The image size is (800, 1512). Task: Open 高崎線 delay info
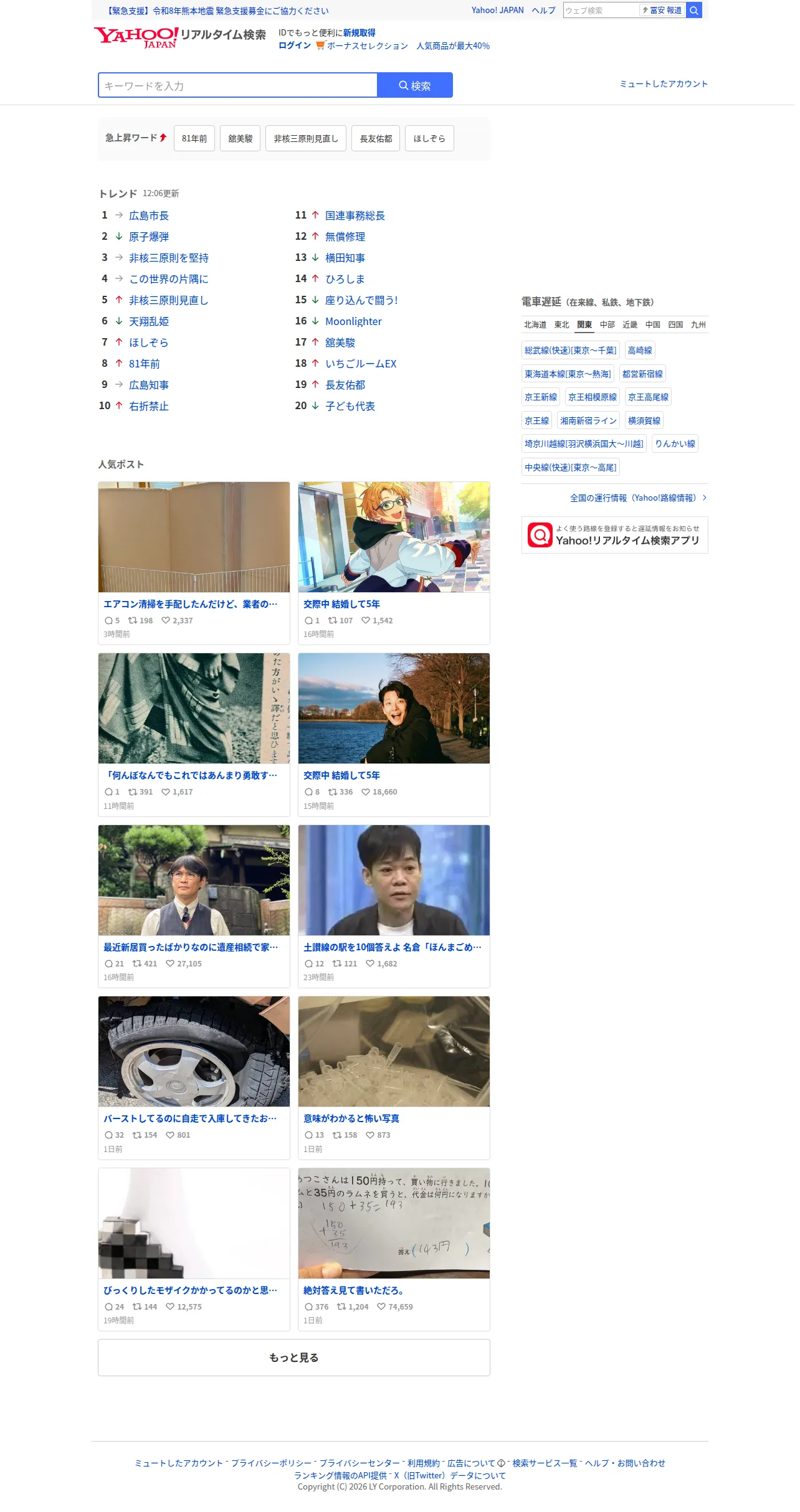pyautogui.click(x=640, y=351)
